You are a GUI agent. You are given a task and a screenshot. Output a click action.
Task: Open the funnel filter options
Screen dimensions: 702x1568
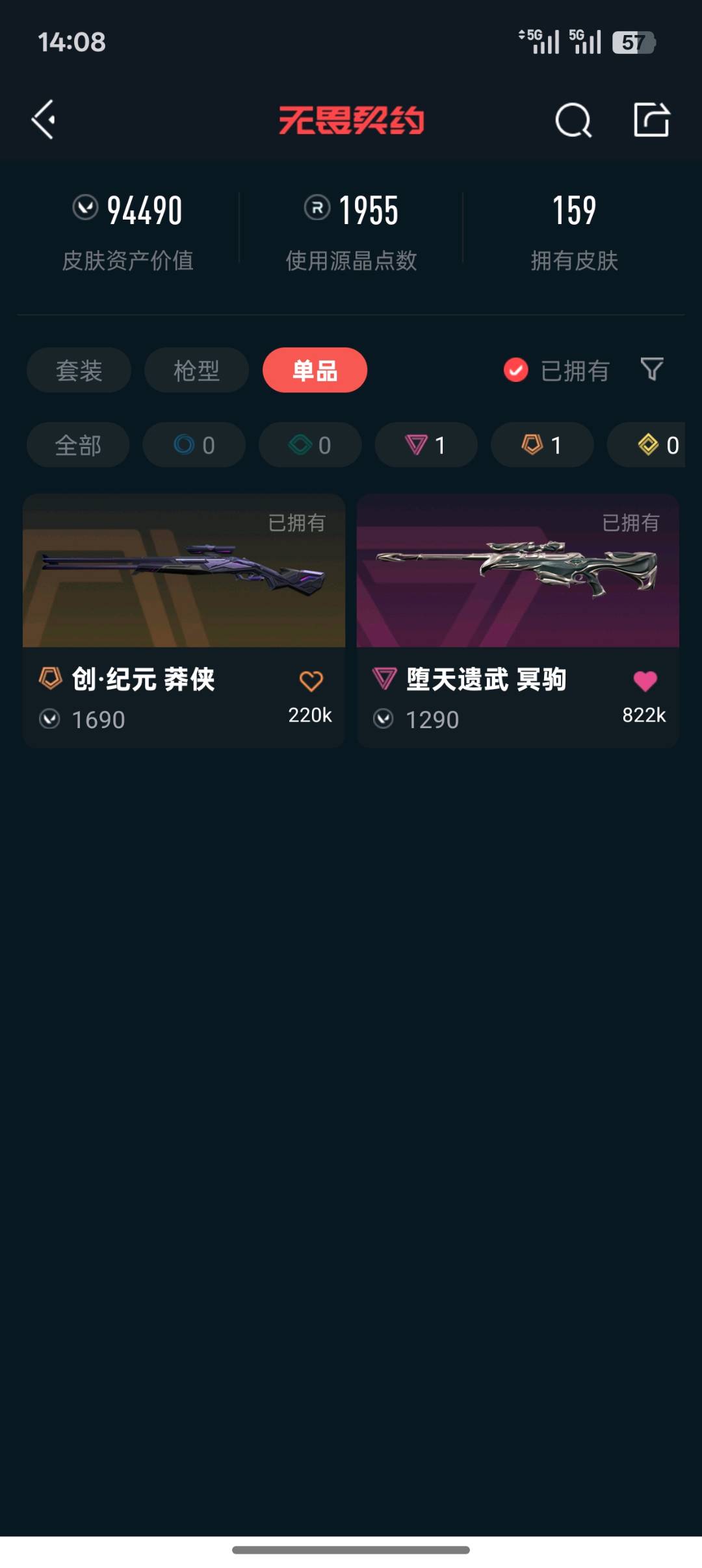click(x=651, y=369)
